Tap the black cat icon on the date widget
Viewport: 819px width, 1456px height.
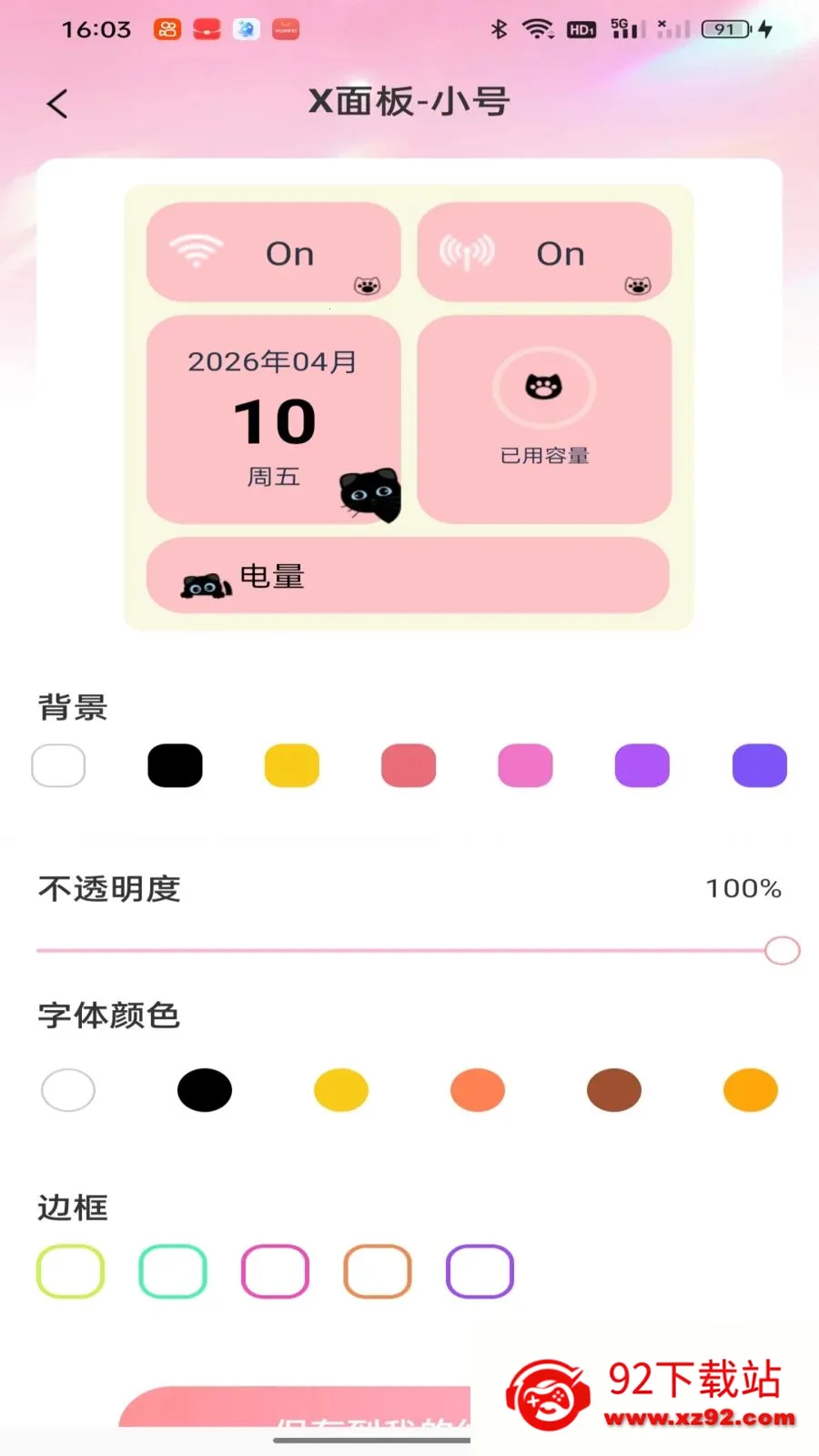pyautogui.click(x=369, y=494)
